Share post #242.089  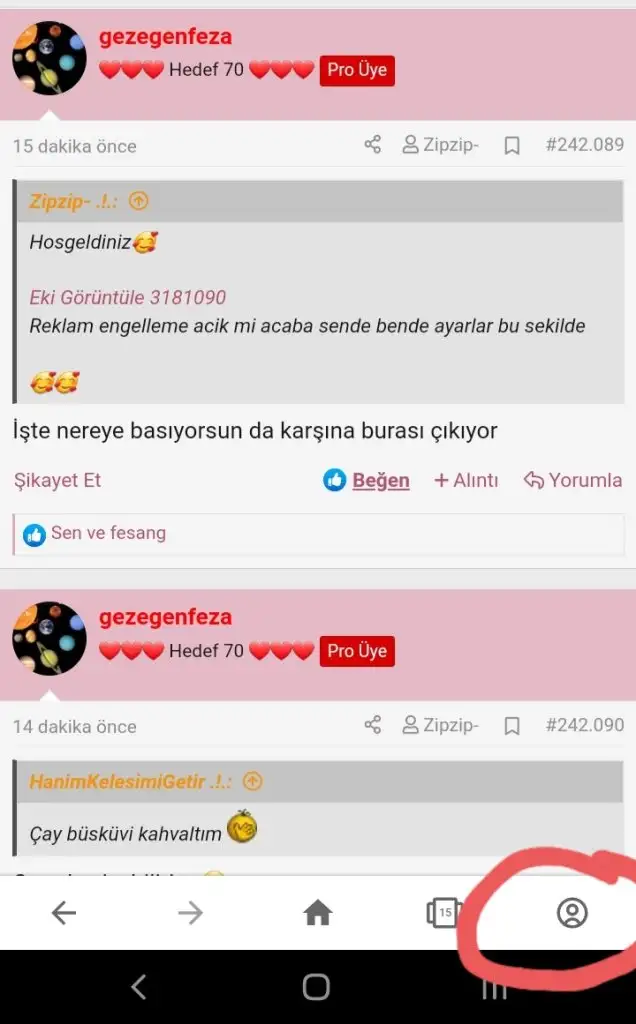372,144
